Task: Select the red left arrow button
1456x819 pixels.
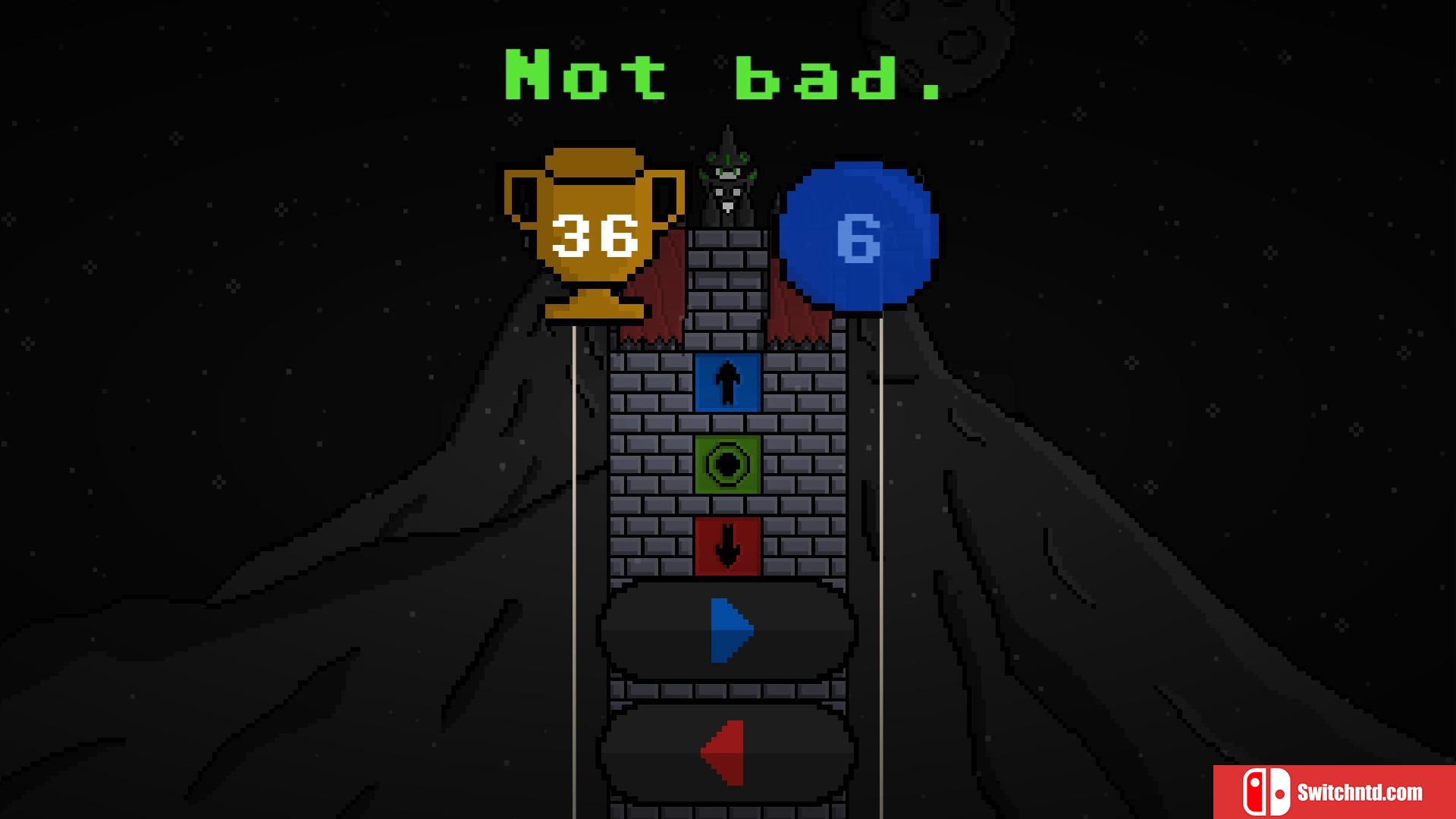Action: point(727,752)
